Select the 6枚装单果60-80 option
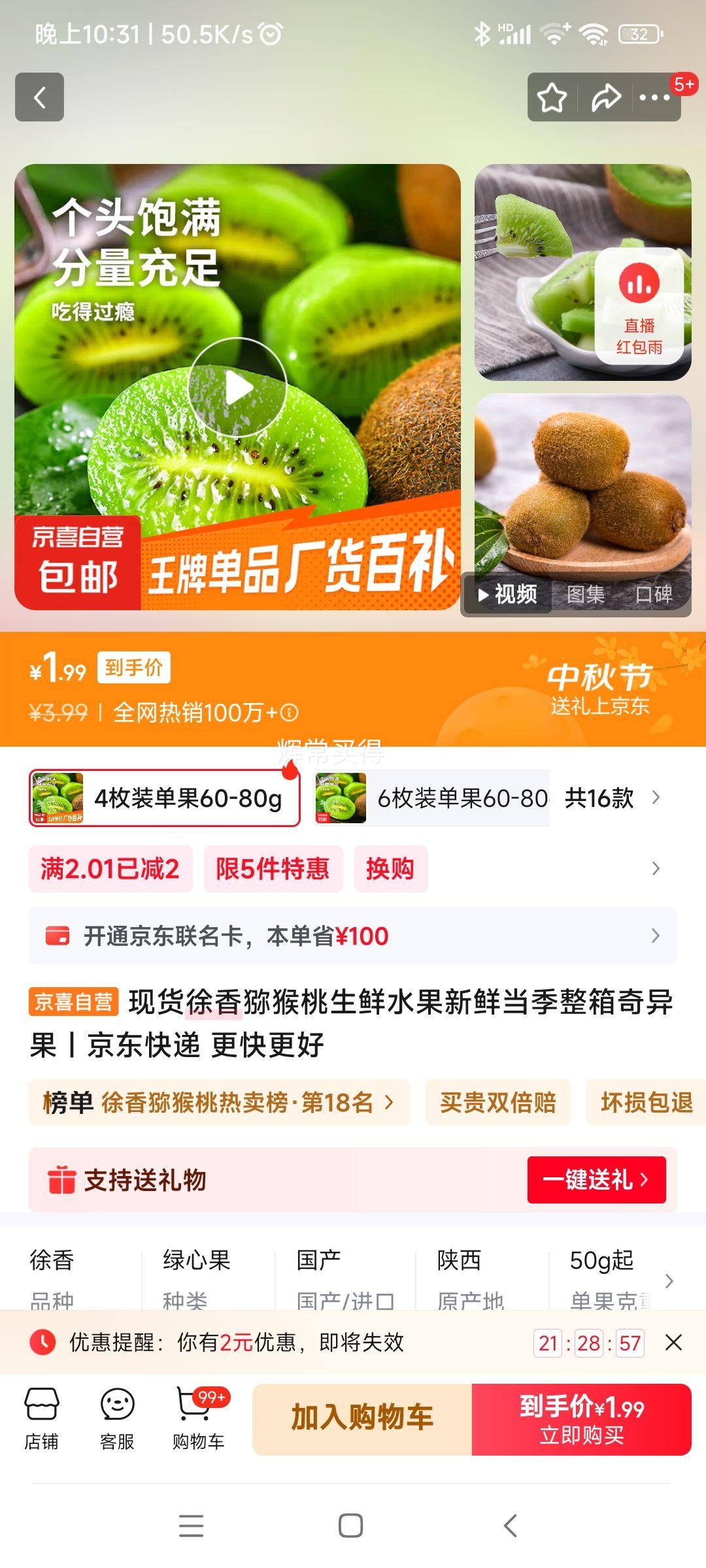 (433, 798)
